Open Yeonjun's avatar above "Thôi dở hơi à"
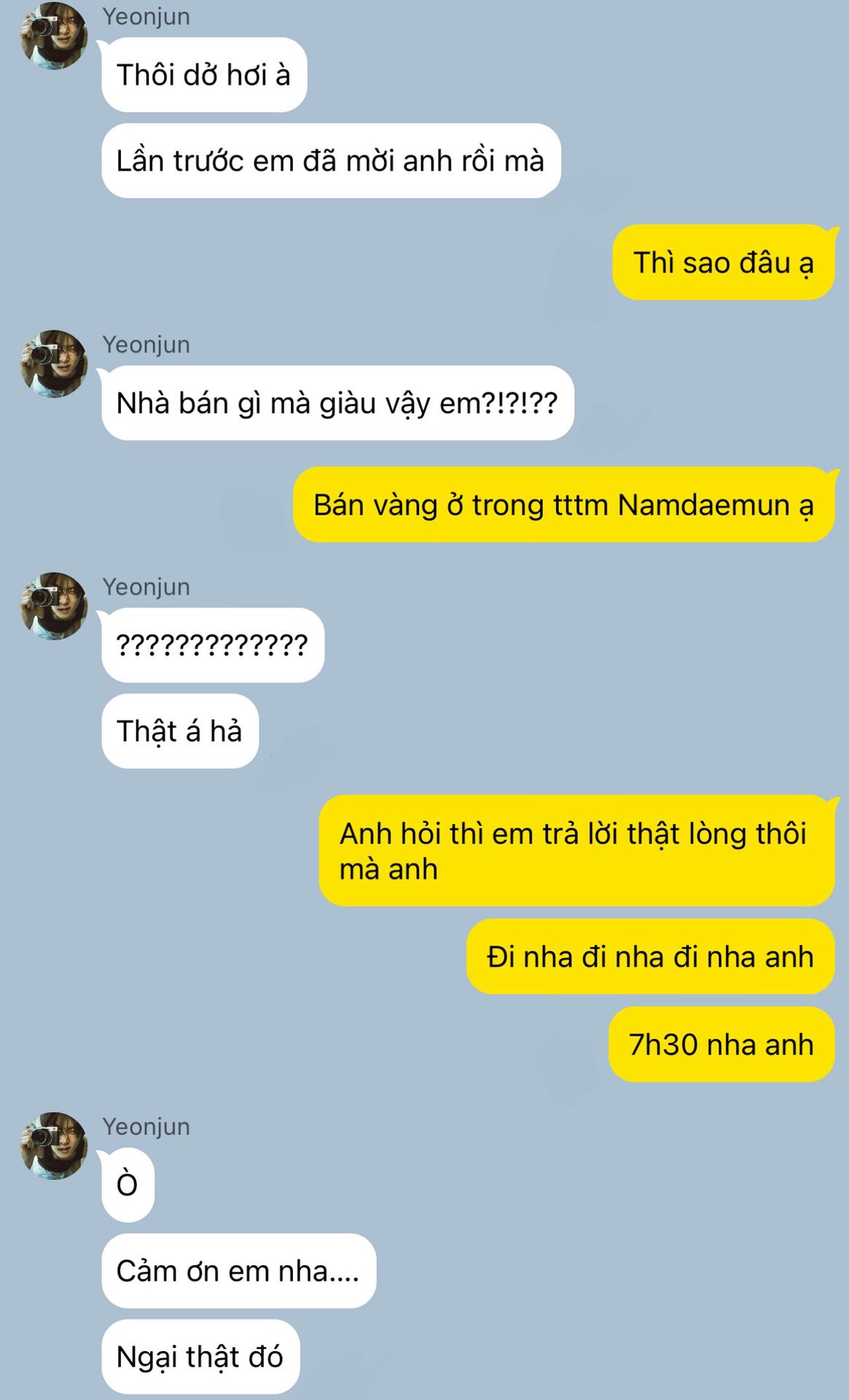This screenshot has width=849, height=1400. pyautogui.click(x=54, y=35)
